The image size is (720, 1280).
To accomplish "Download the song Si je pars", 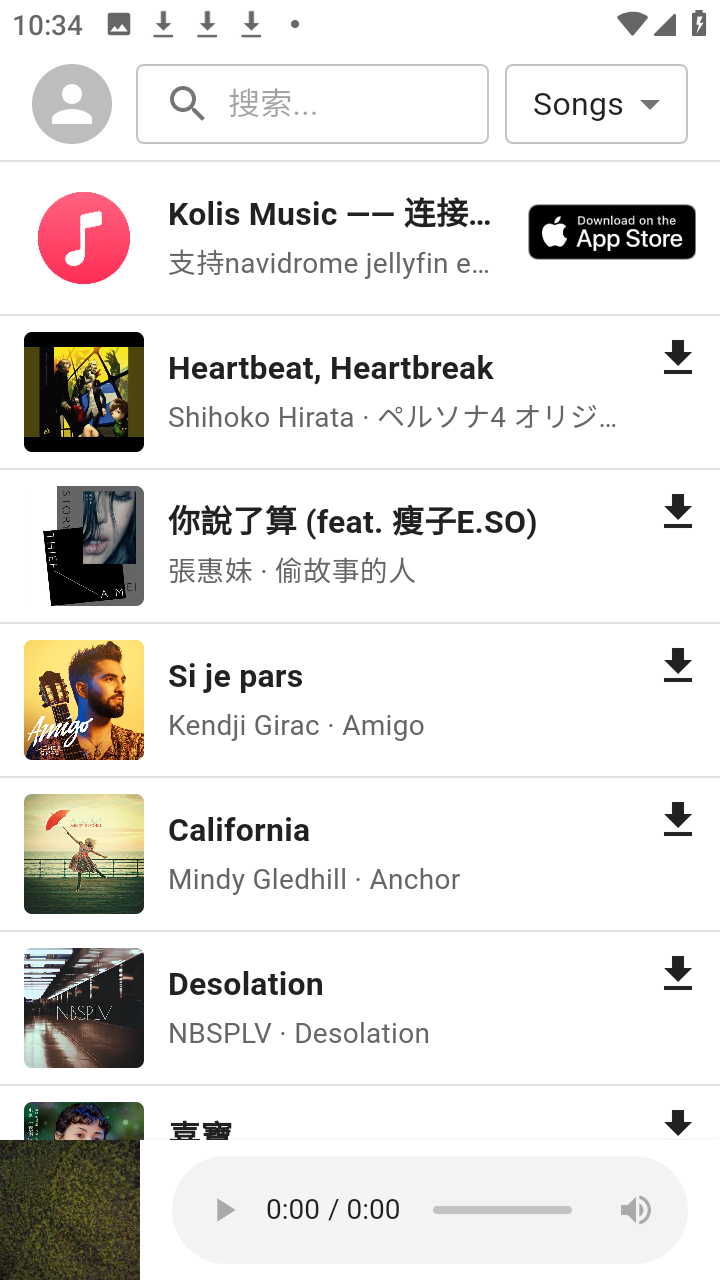I will pos(677,666).
